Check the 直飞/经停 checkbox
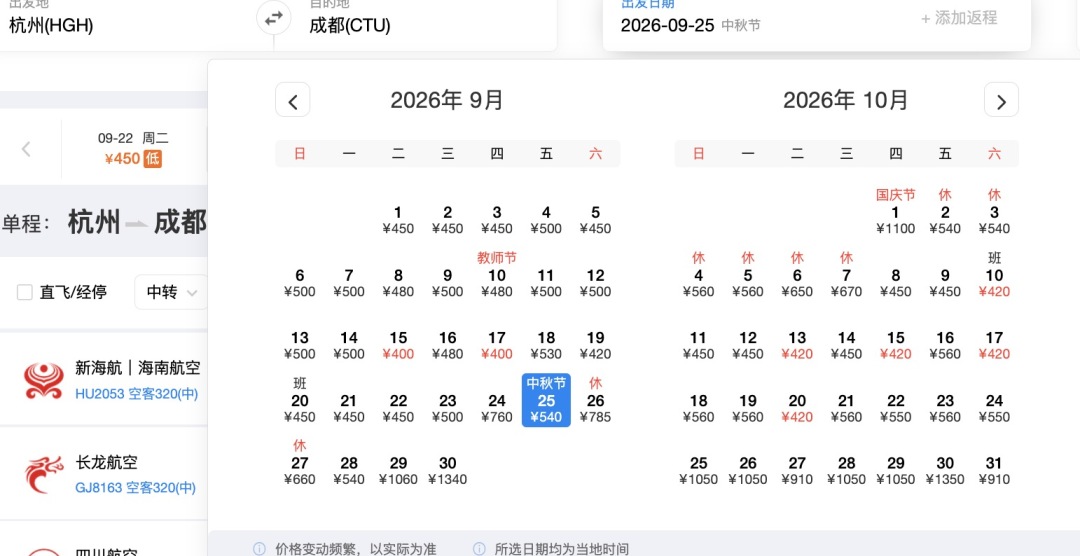This screenshot has height=556, width=1080. [25, 293]
